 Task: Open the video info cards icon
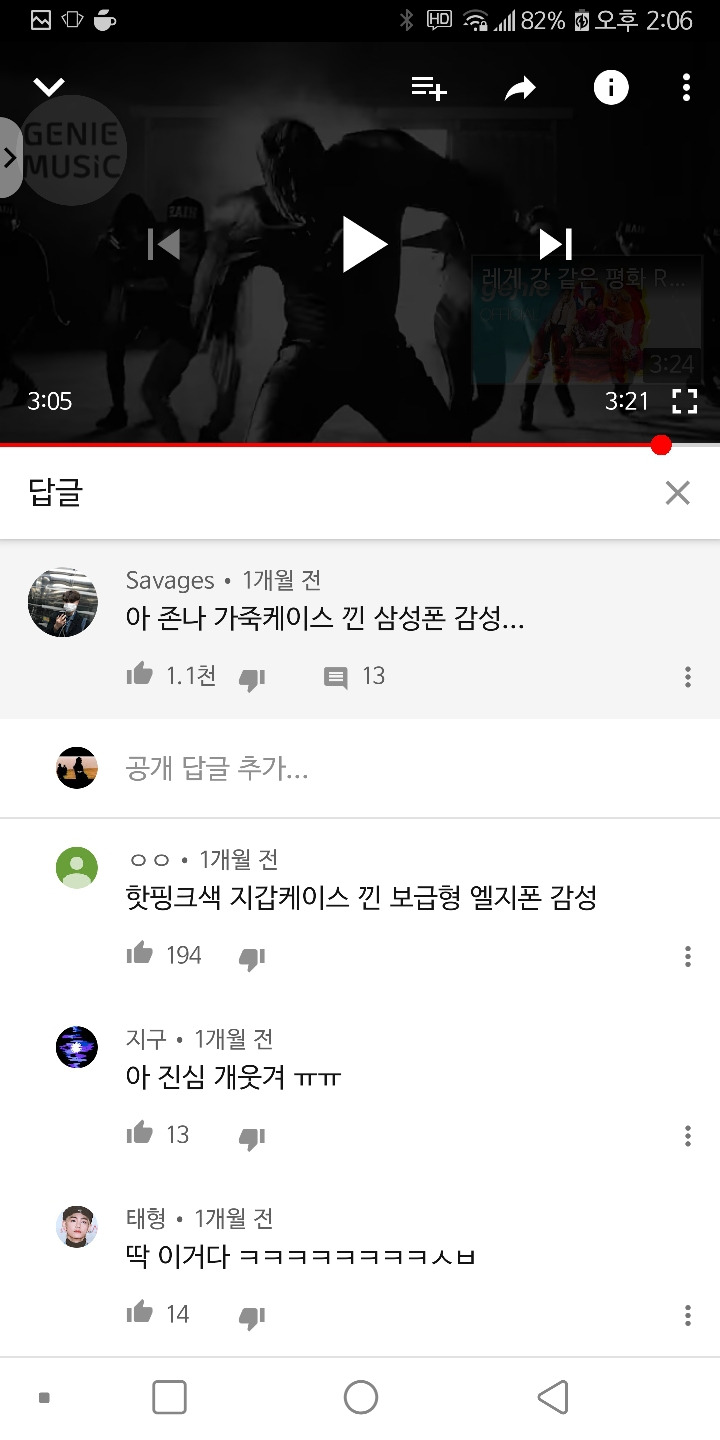[611, 88]
